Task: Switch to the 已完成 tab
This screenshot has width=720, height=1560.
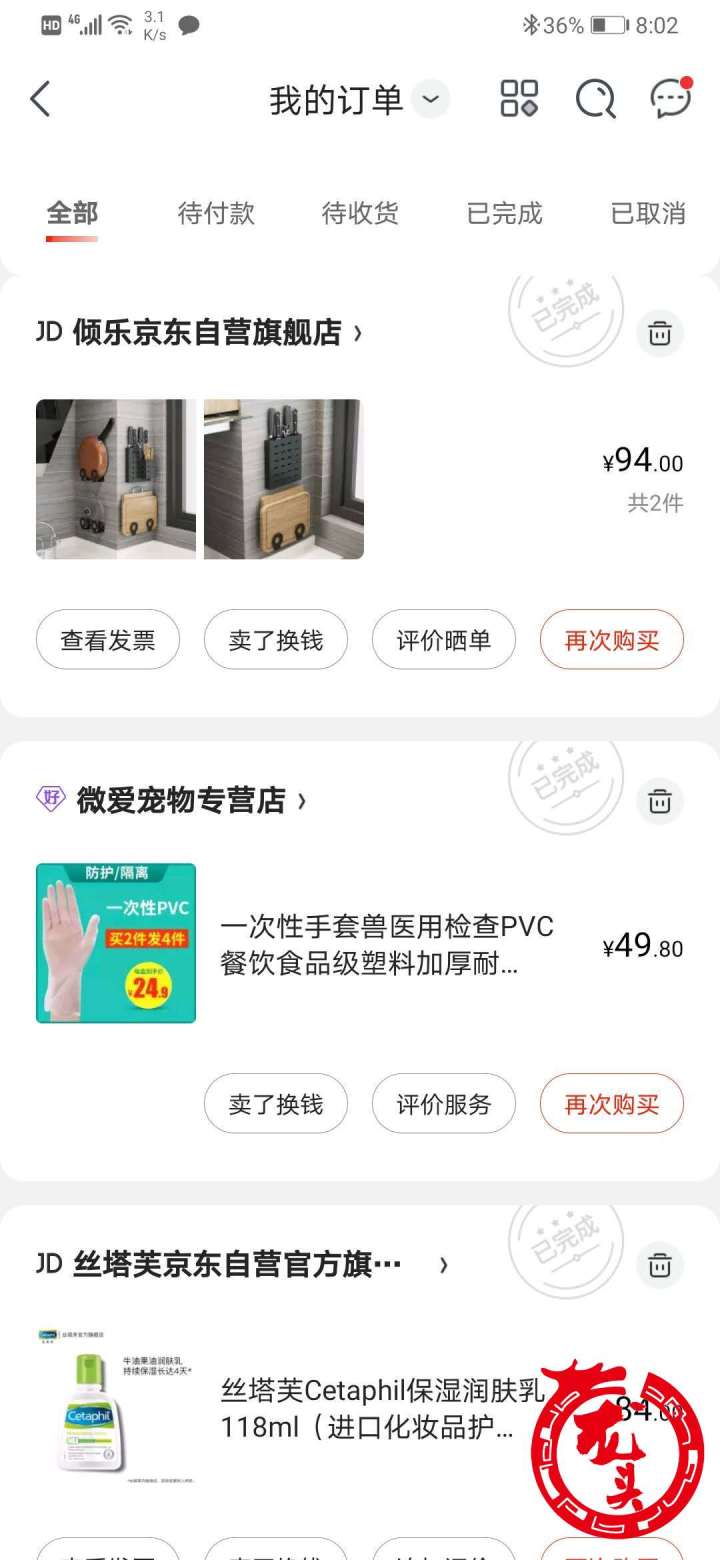Action: (504, 213)
